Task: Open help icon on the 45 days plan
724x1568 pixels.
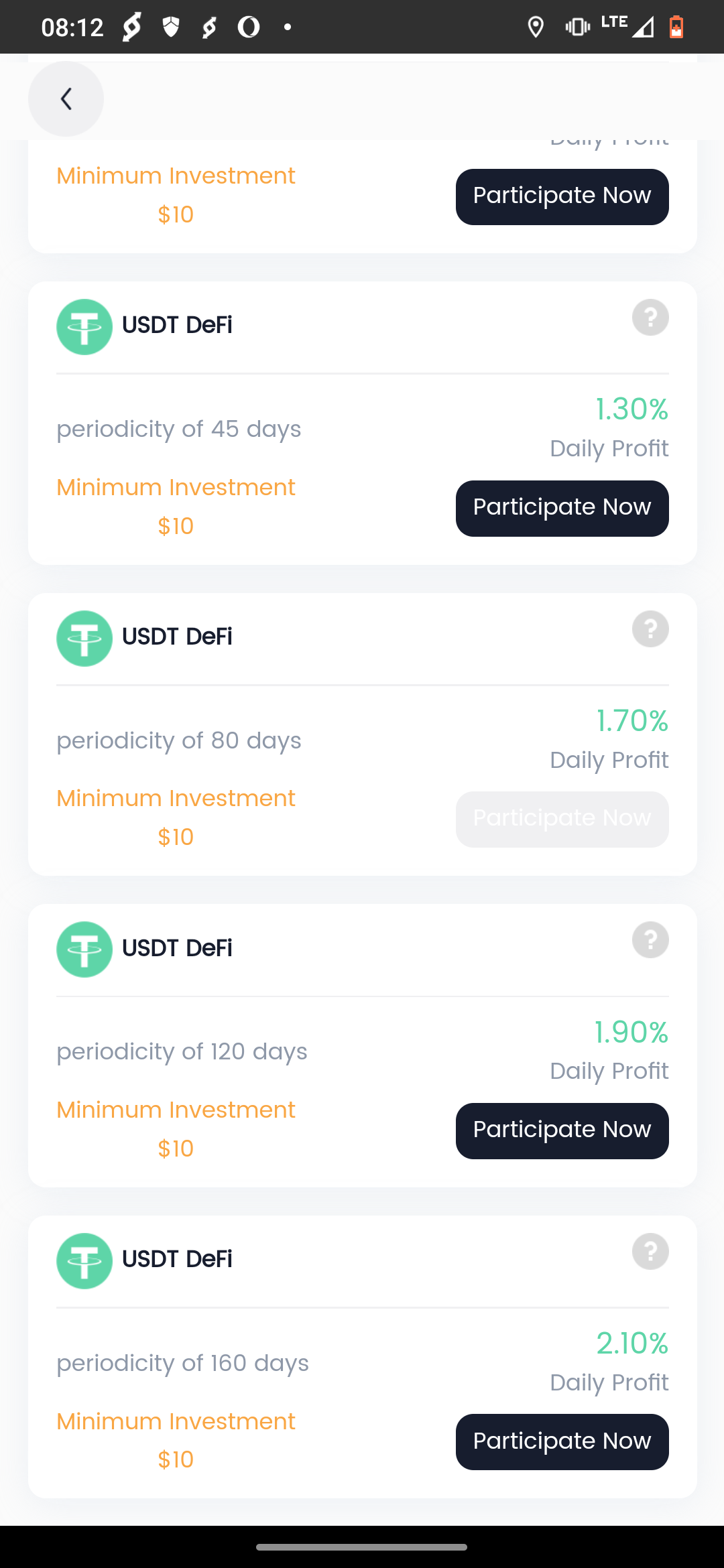Action: (650, 317)
